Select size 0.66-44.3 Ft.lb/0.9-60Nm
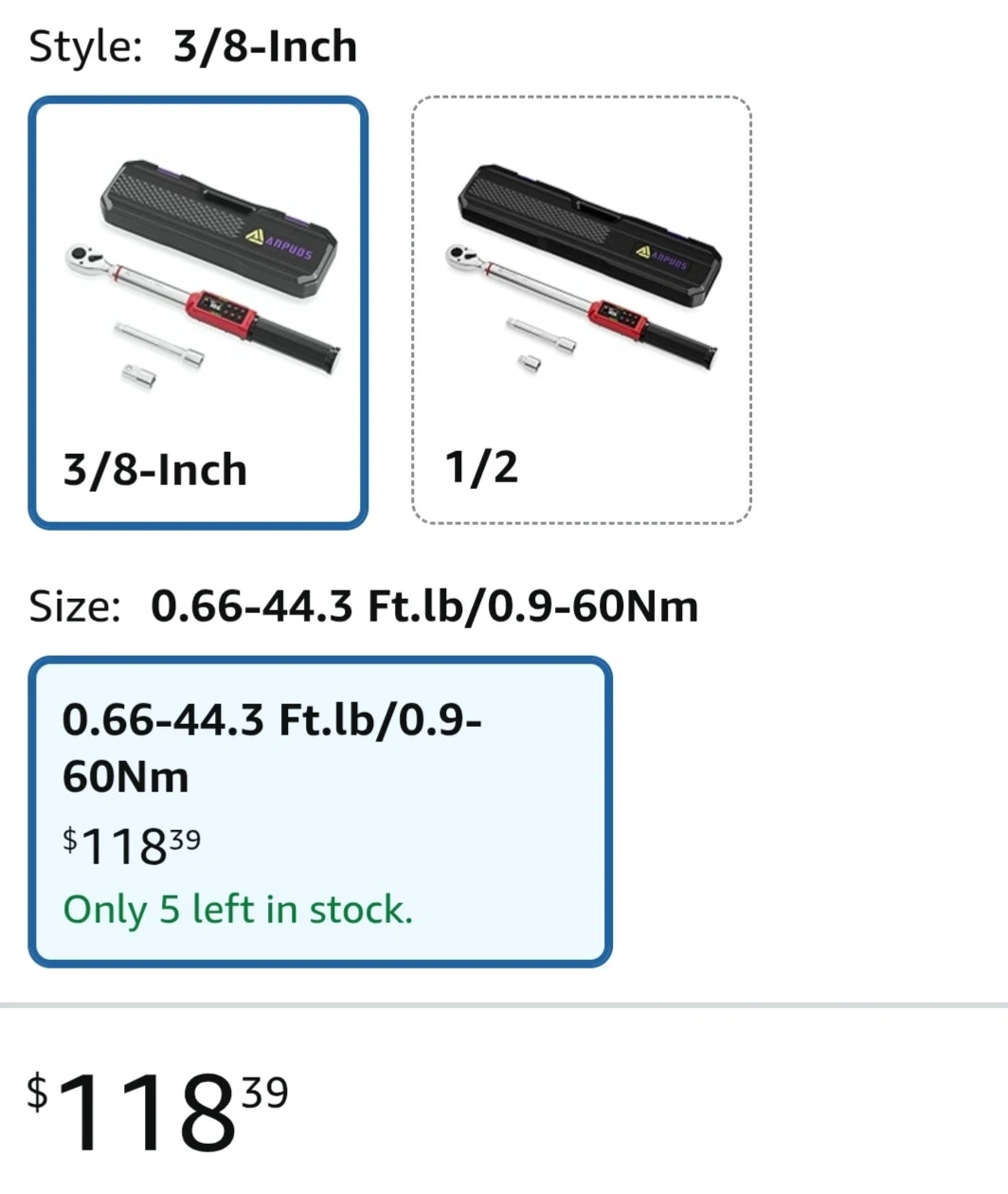Screen dimensions: 1008x1194 click(320, 811)
